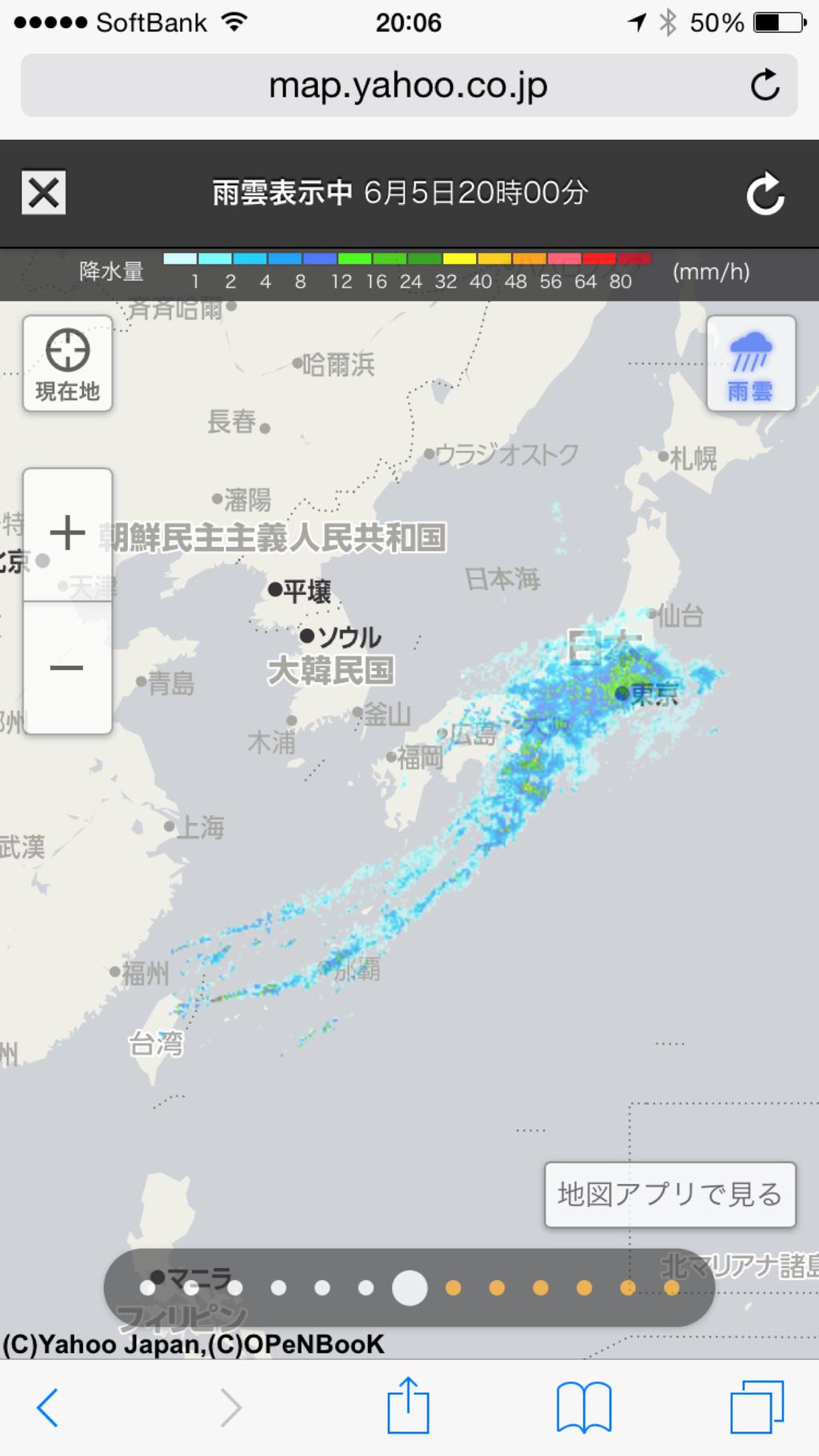Viewport: 819px width, 1456px height.
Task: Select the first white past-time dot
Action: tap(147, 1288)
